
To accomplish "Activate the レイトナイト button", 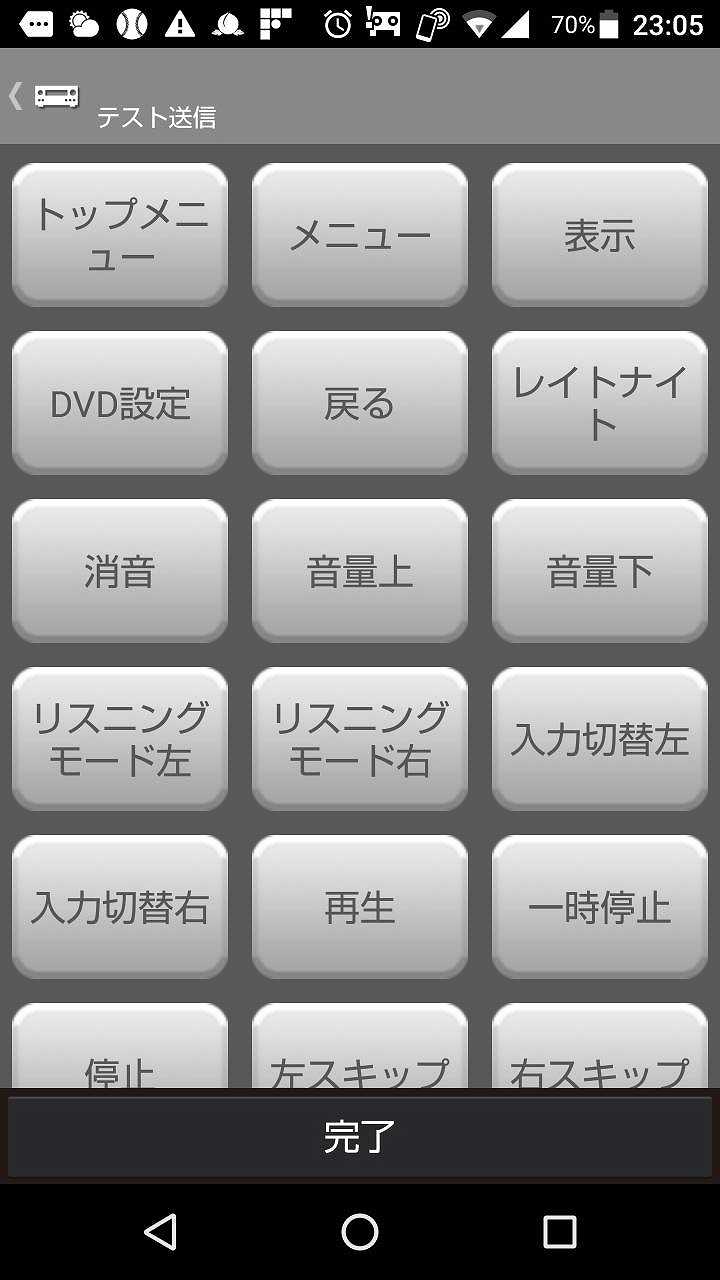I will point(600,403).
